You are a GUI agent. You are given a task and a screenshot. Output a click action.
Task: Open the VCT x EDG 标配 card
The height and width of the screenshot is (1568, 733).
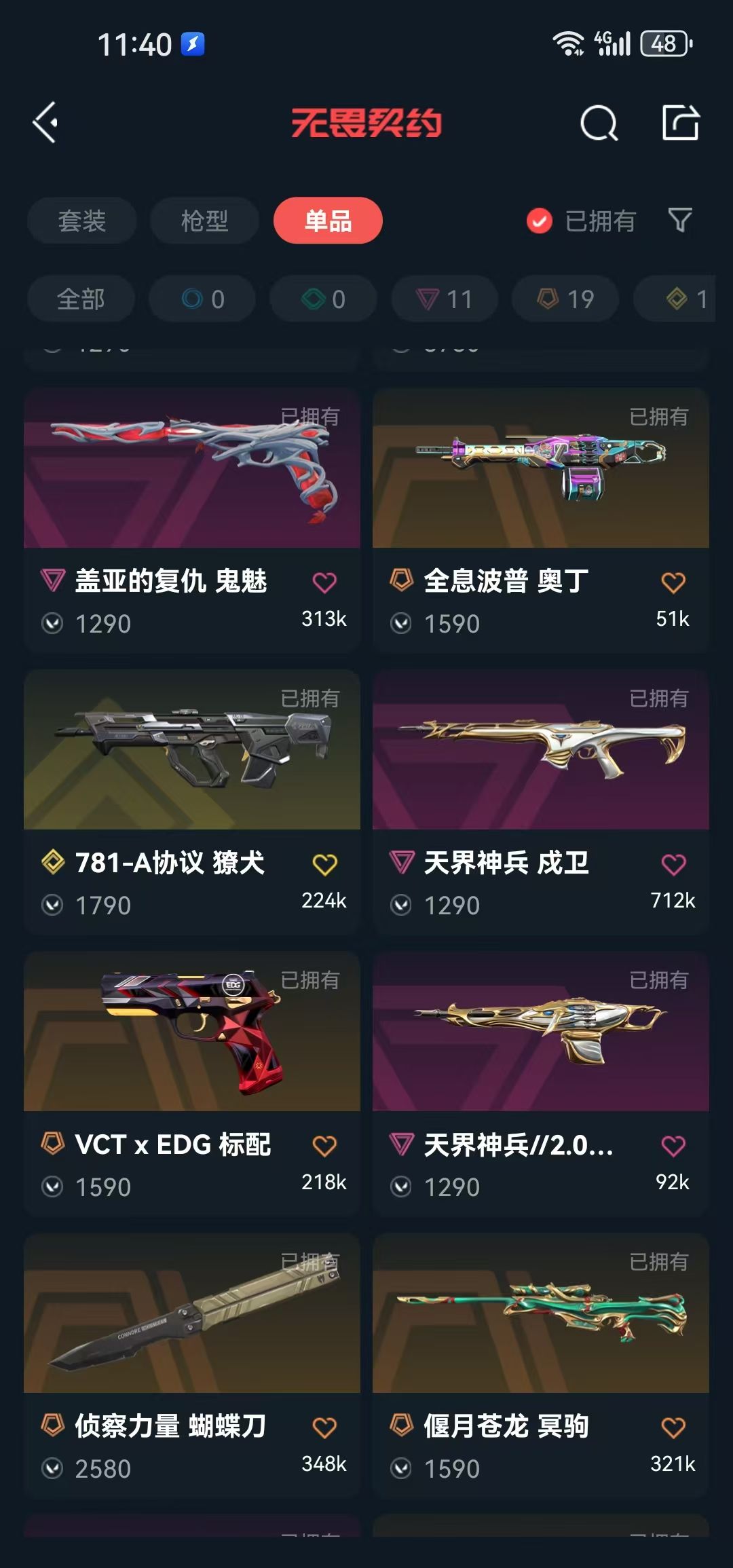(192, 1084)
